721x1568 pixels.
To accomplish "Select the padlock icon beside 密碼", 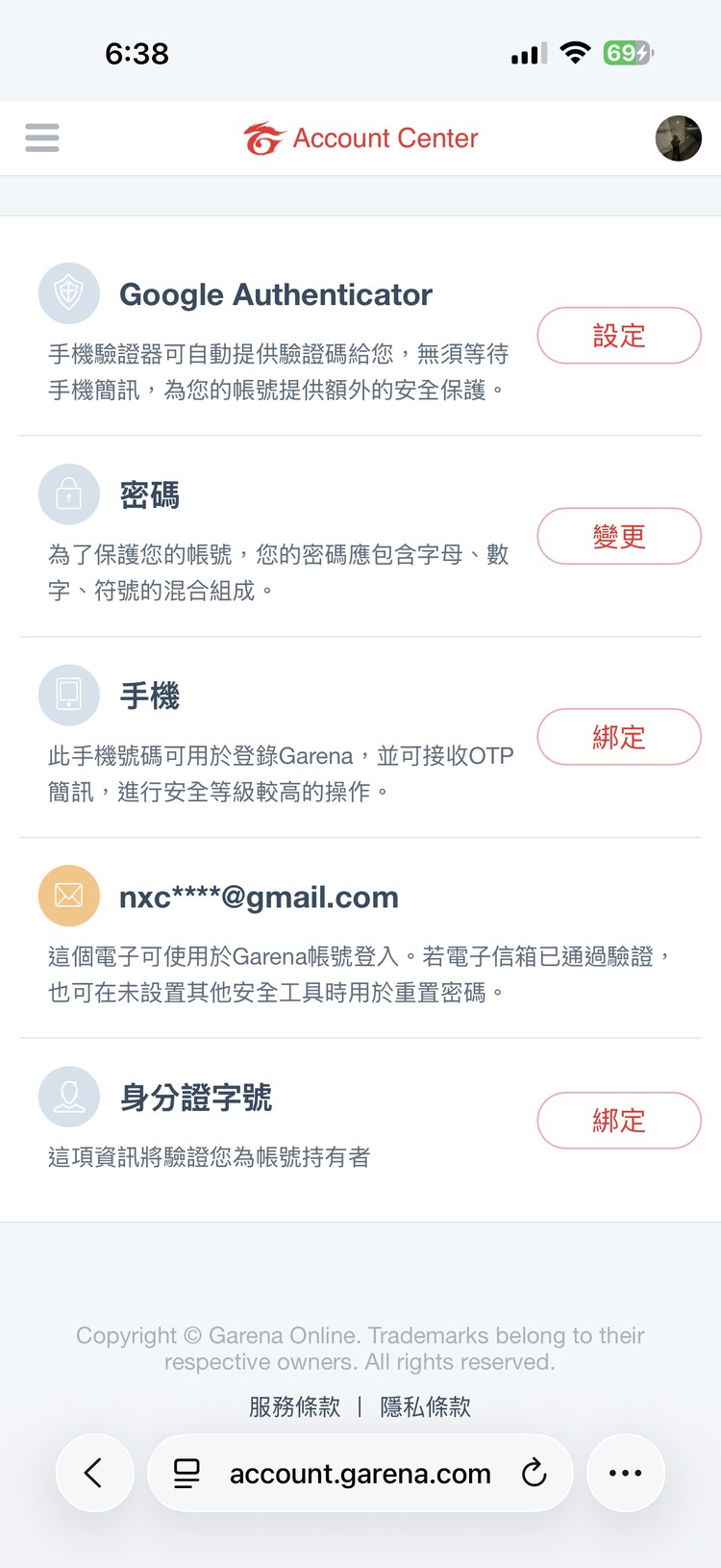I will tap(68, 493).
